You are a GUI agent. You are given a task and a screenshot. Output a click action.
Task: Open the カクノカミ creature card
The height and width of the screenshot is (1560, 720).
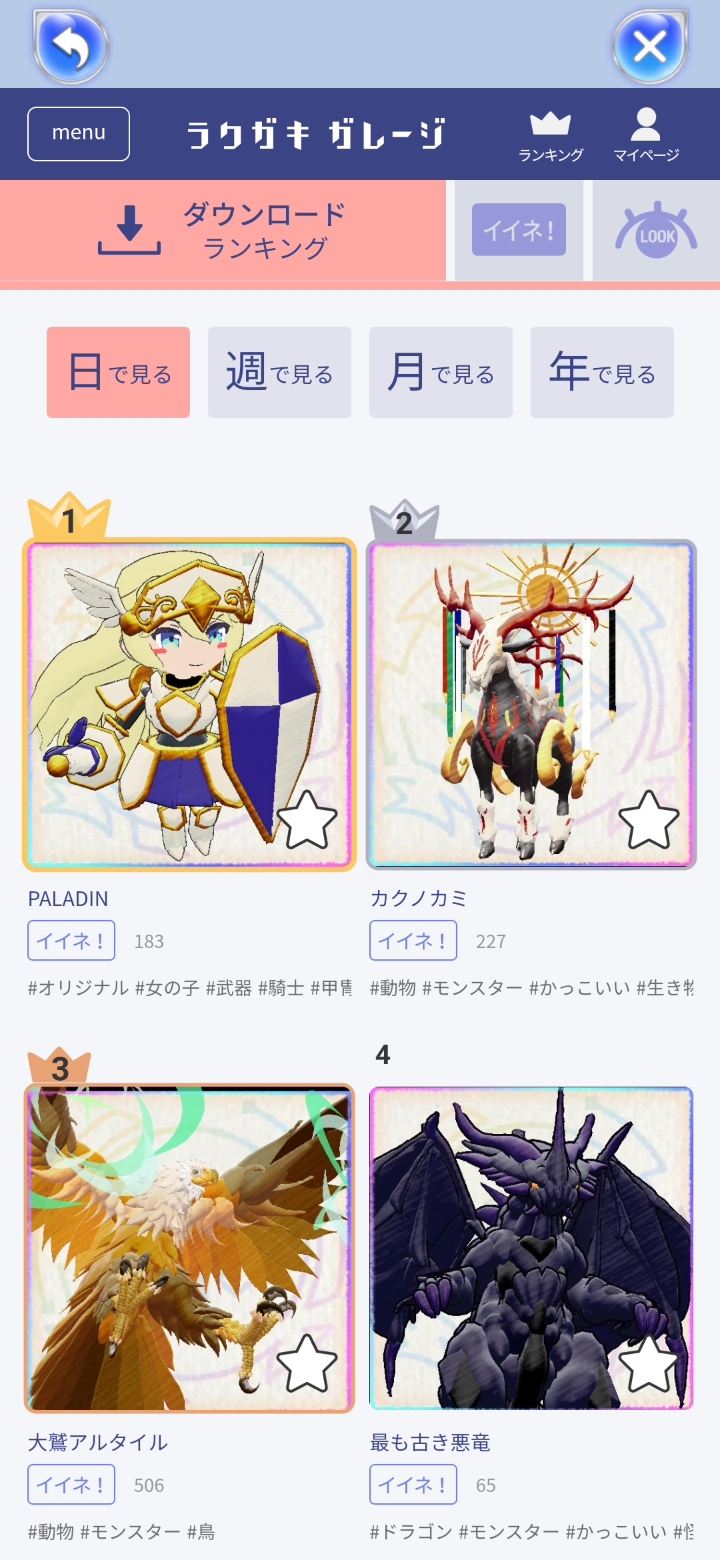tap(531, 704)
